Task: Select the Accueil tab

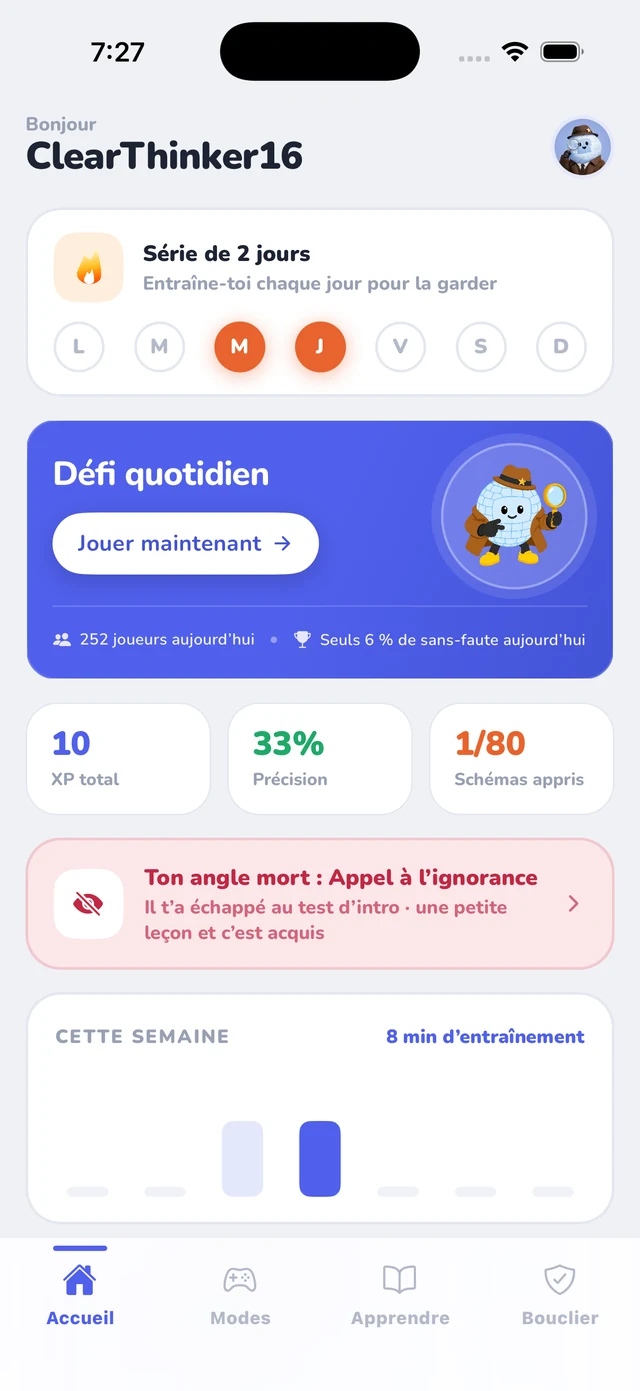Action: click(80, 1295)
